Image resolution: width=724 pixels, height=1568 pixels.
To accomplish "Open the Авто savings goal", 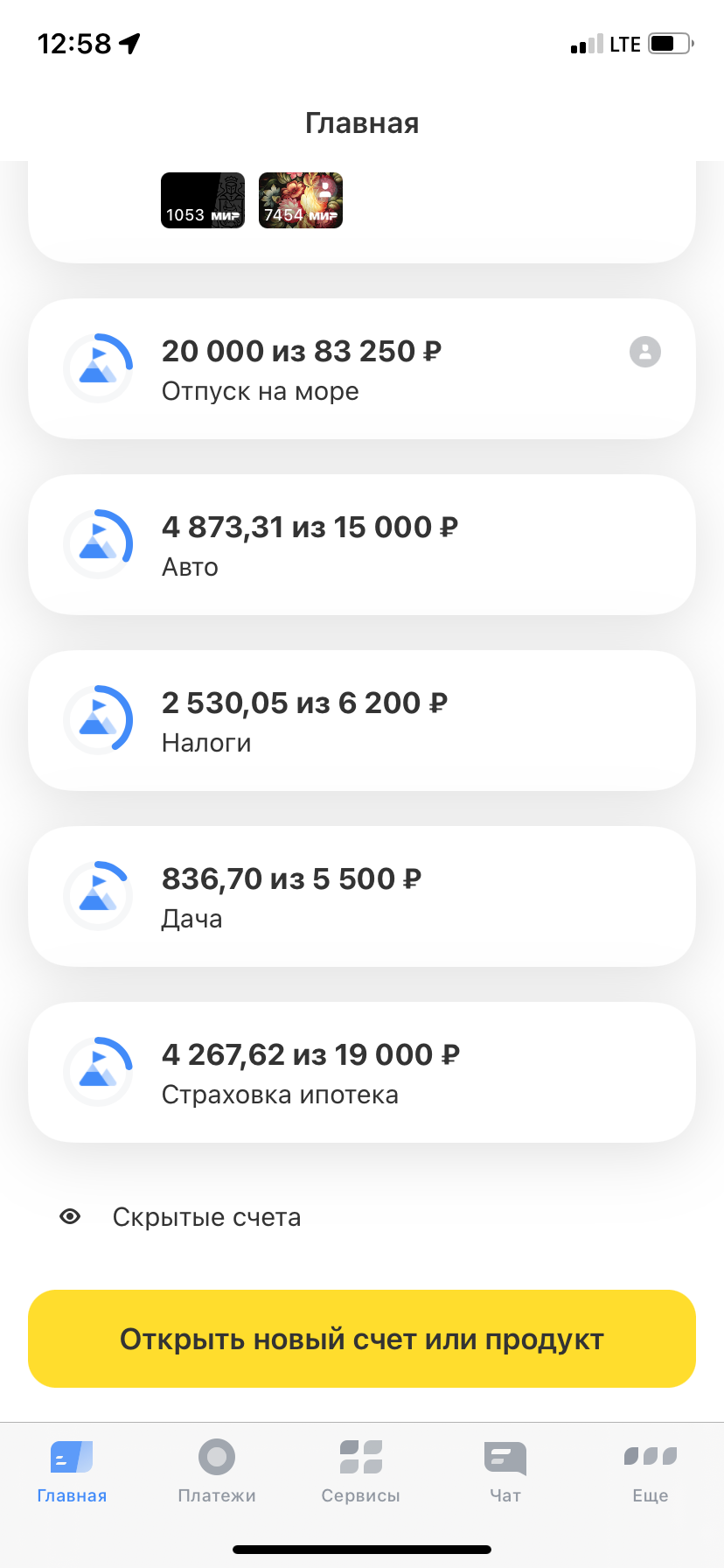I will [362, 544].
